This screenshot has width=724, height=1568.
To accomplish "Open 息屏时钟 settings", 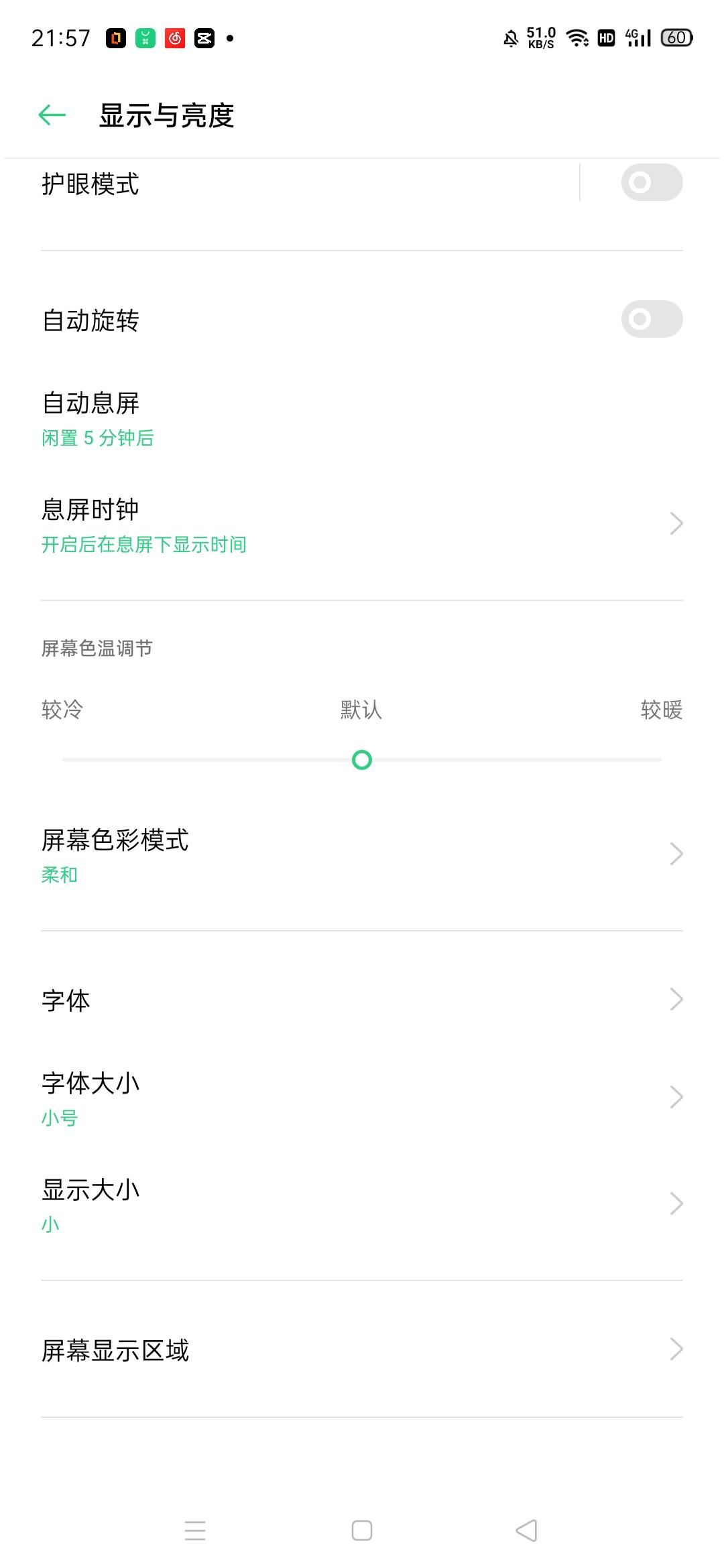I will pyautogui.click(x=362, y=525).
